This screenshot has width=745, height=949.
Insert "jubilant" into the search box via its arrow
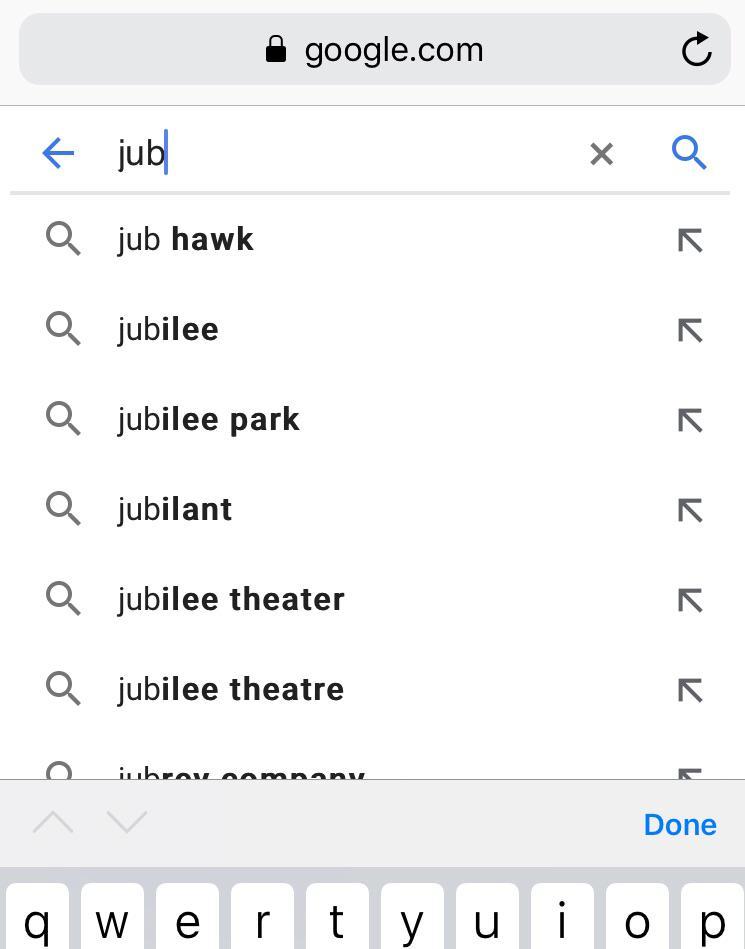point(690,510)
